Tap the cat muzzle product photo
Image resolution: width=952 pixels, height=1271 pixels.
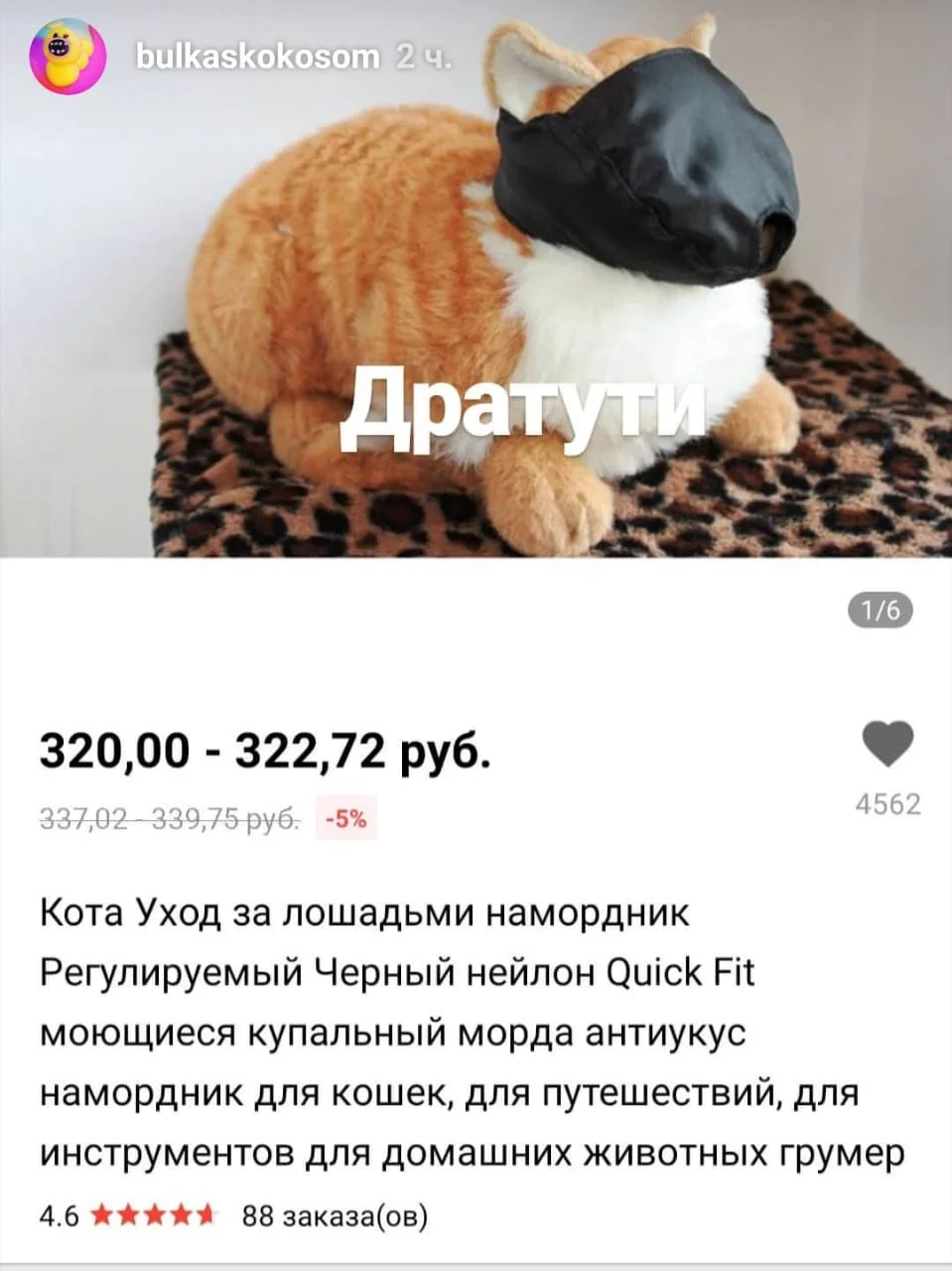[476, 278]
